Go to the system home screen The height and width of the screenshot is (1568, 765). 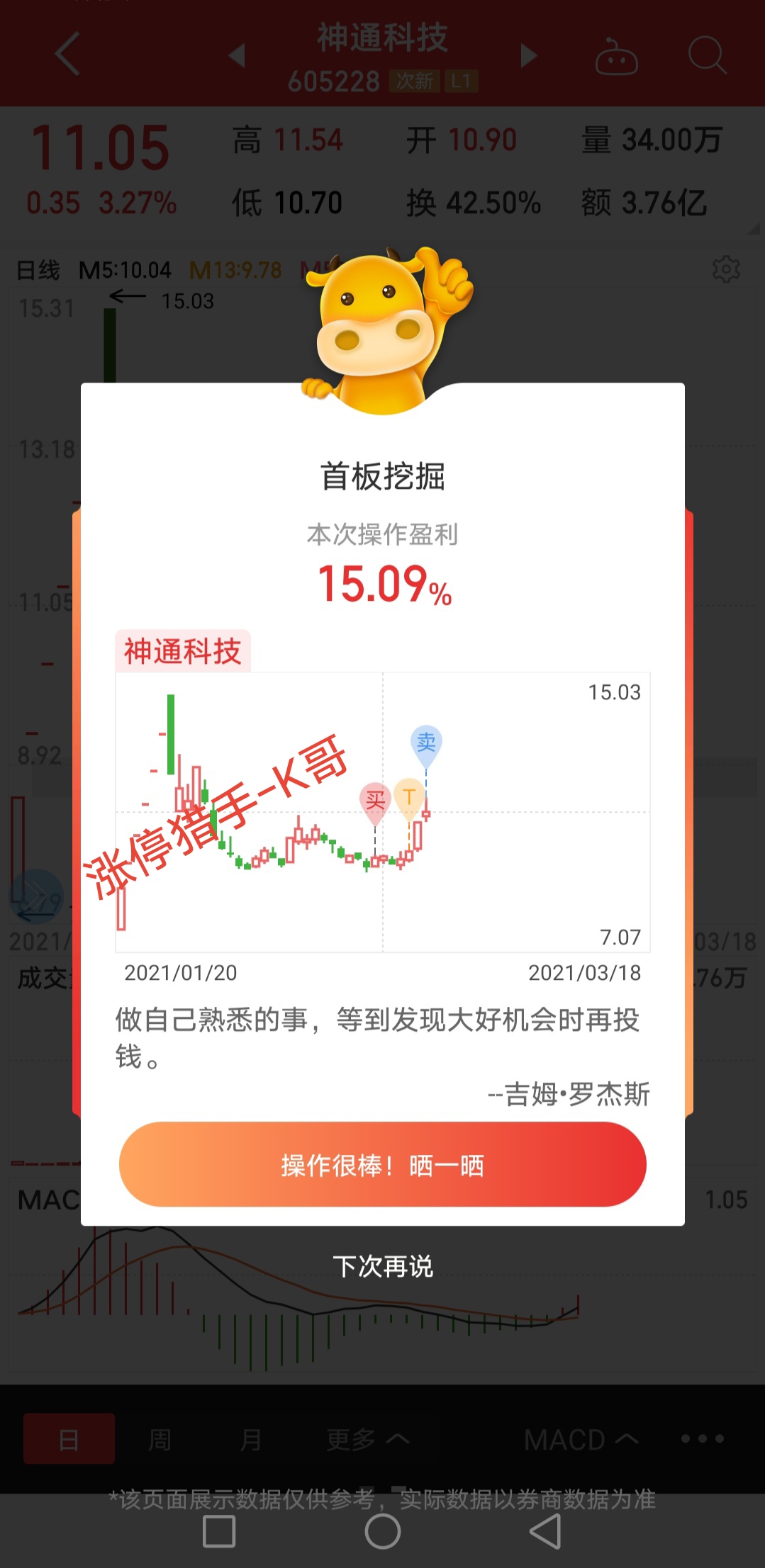[x=383, y=1532]
